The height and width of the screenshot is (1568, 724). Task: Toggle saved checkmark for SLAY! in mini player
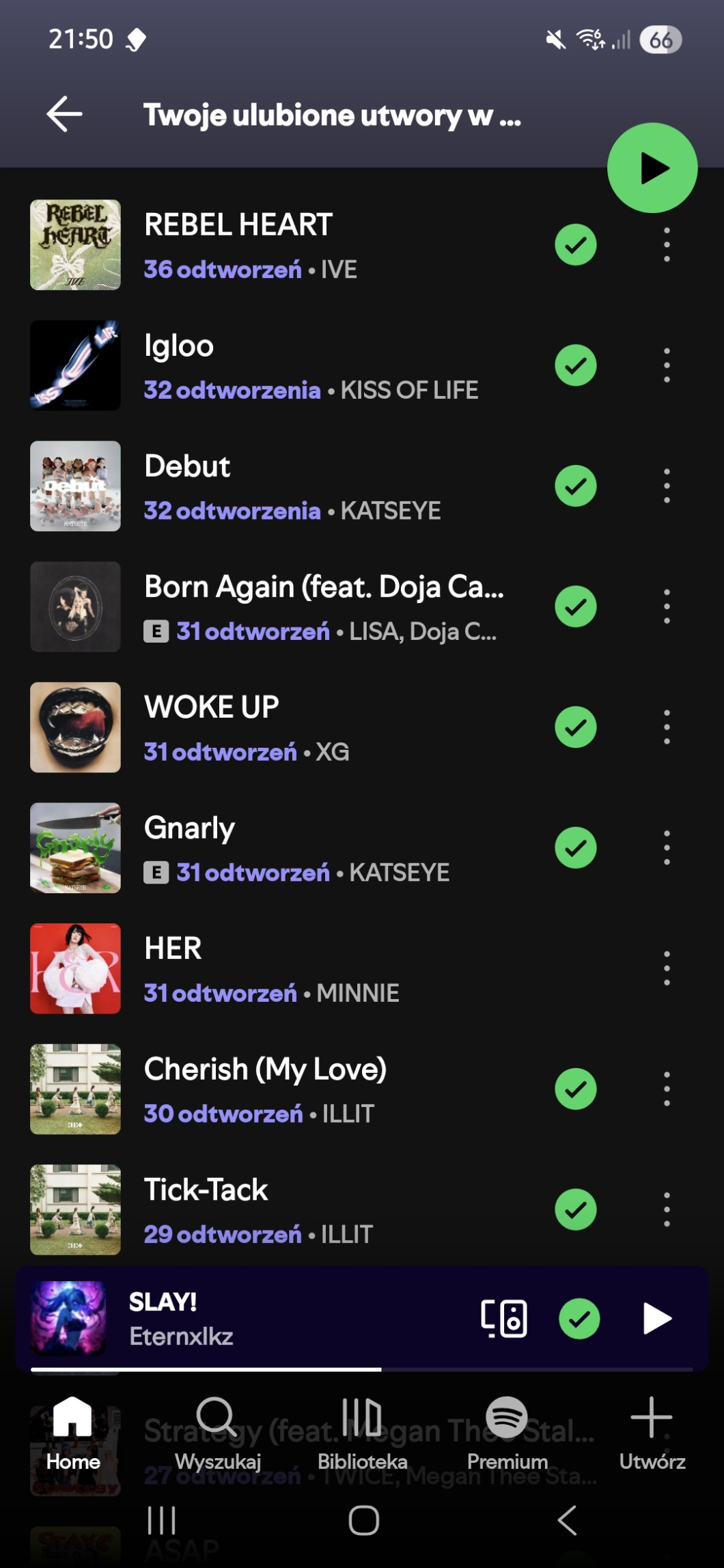coord(579,1318)
